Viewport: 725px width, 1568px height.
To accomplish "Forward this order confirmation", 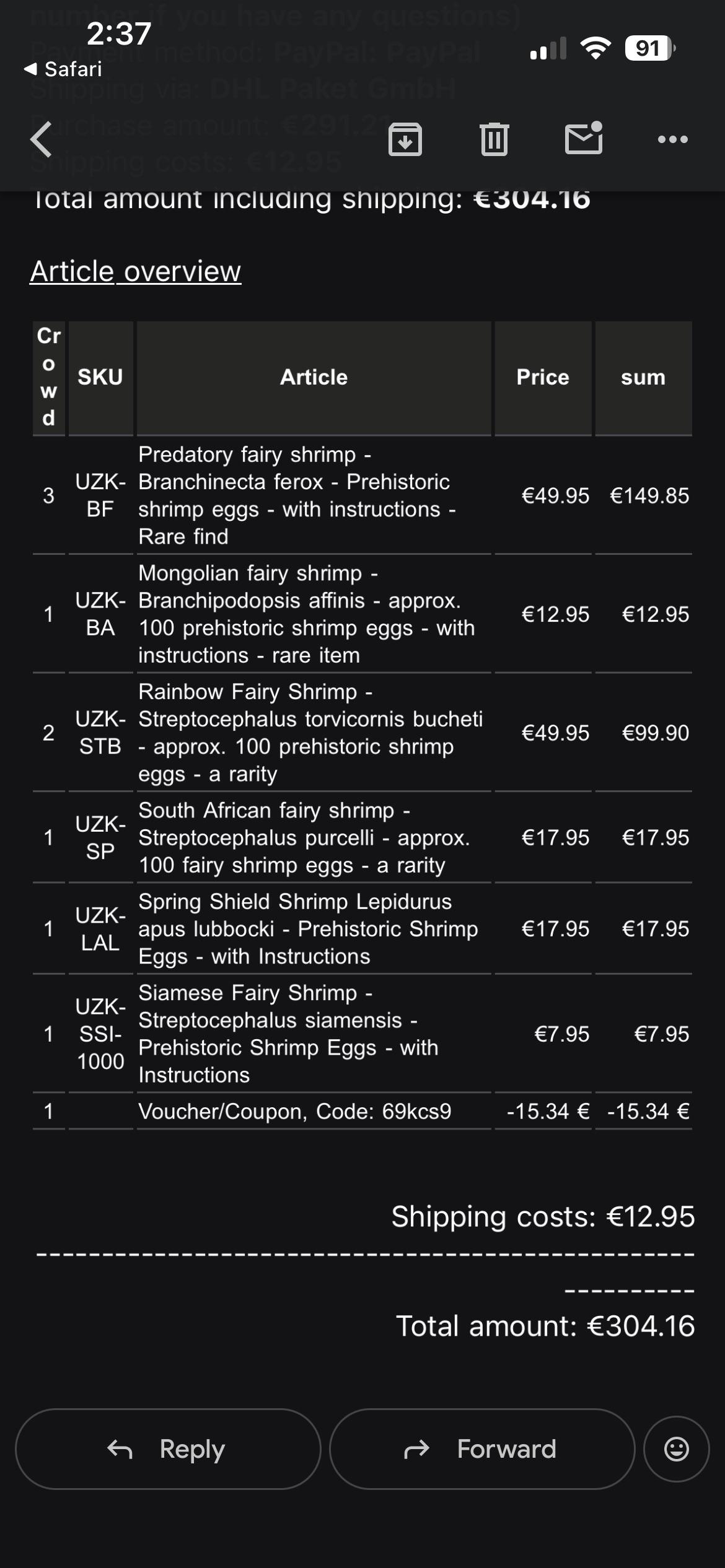I will pyautogui.click(x=482, y=1449).
